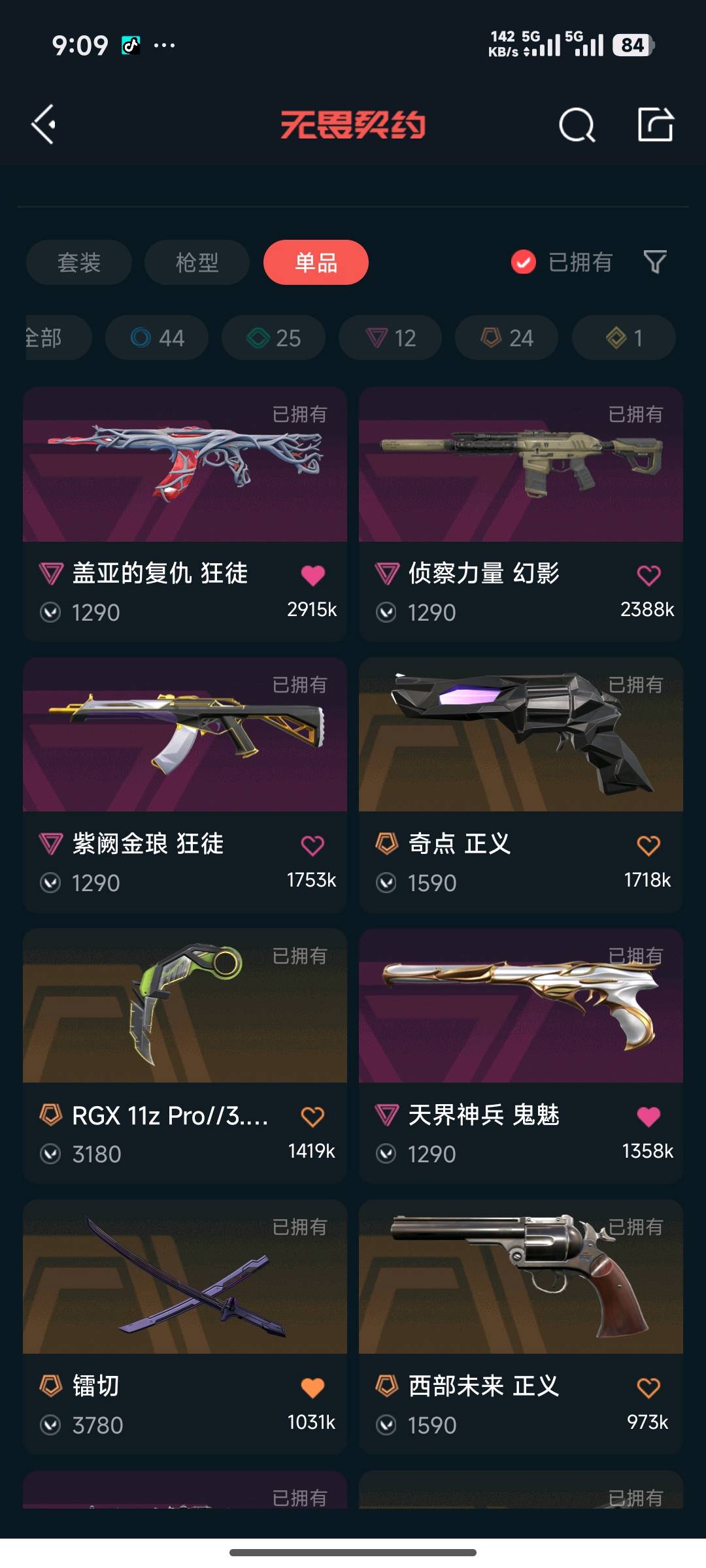Image resolution: width=706 pixels, height=1568 pixels.
Task: Open the filter funnel icon
Action: point(654,263)
